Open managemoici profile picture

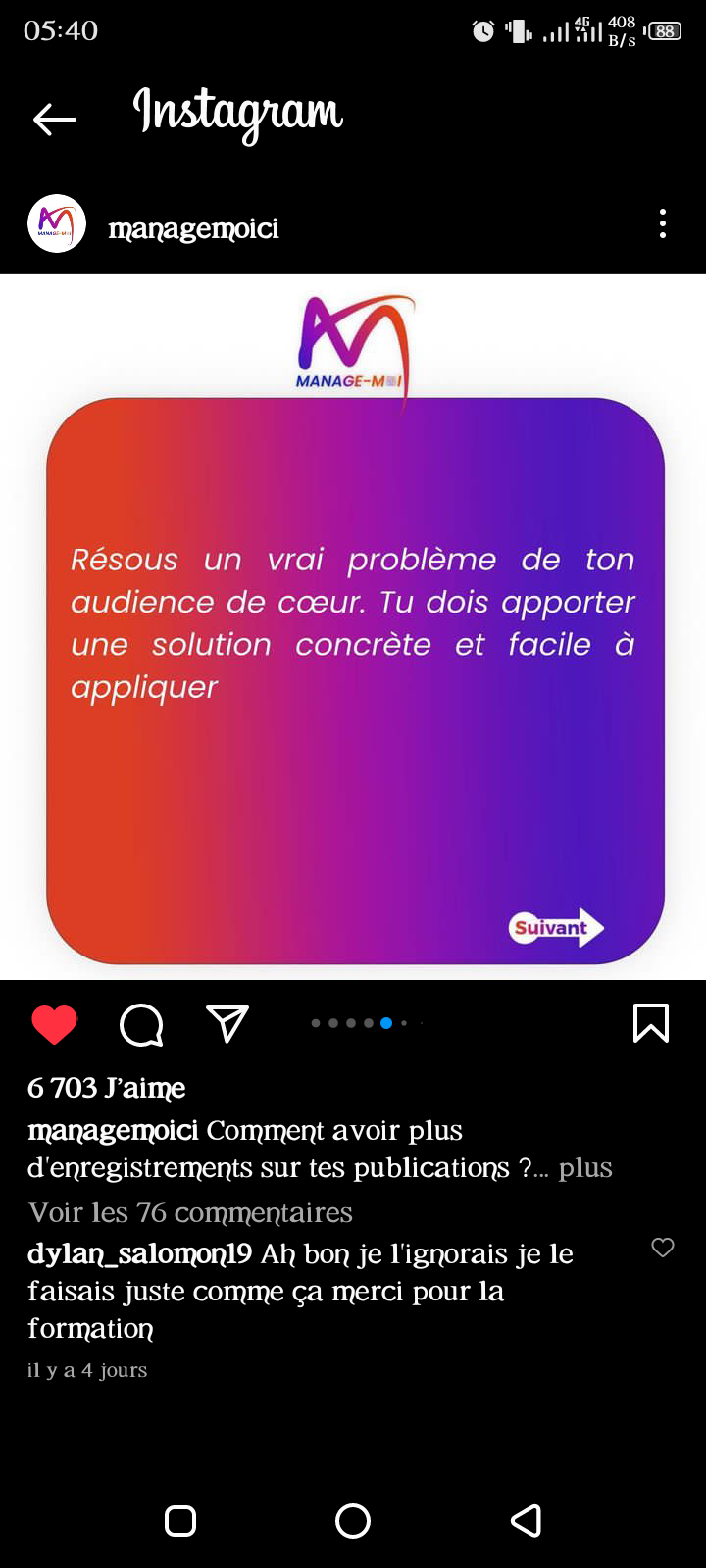click(x=57, y=223)
